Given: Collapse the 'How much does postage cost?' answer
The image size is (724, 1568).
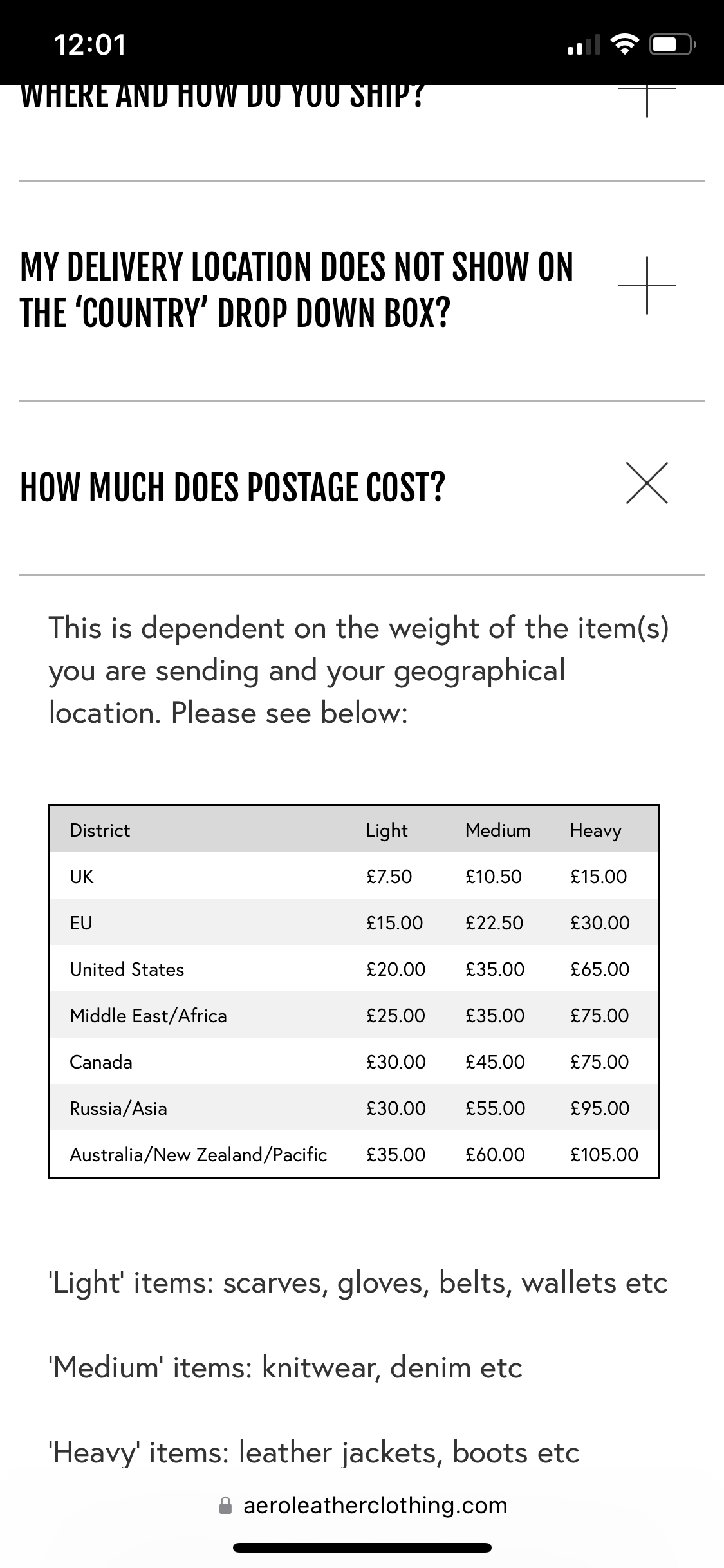Looking at the screenshot, I should 646,483.
